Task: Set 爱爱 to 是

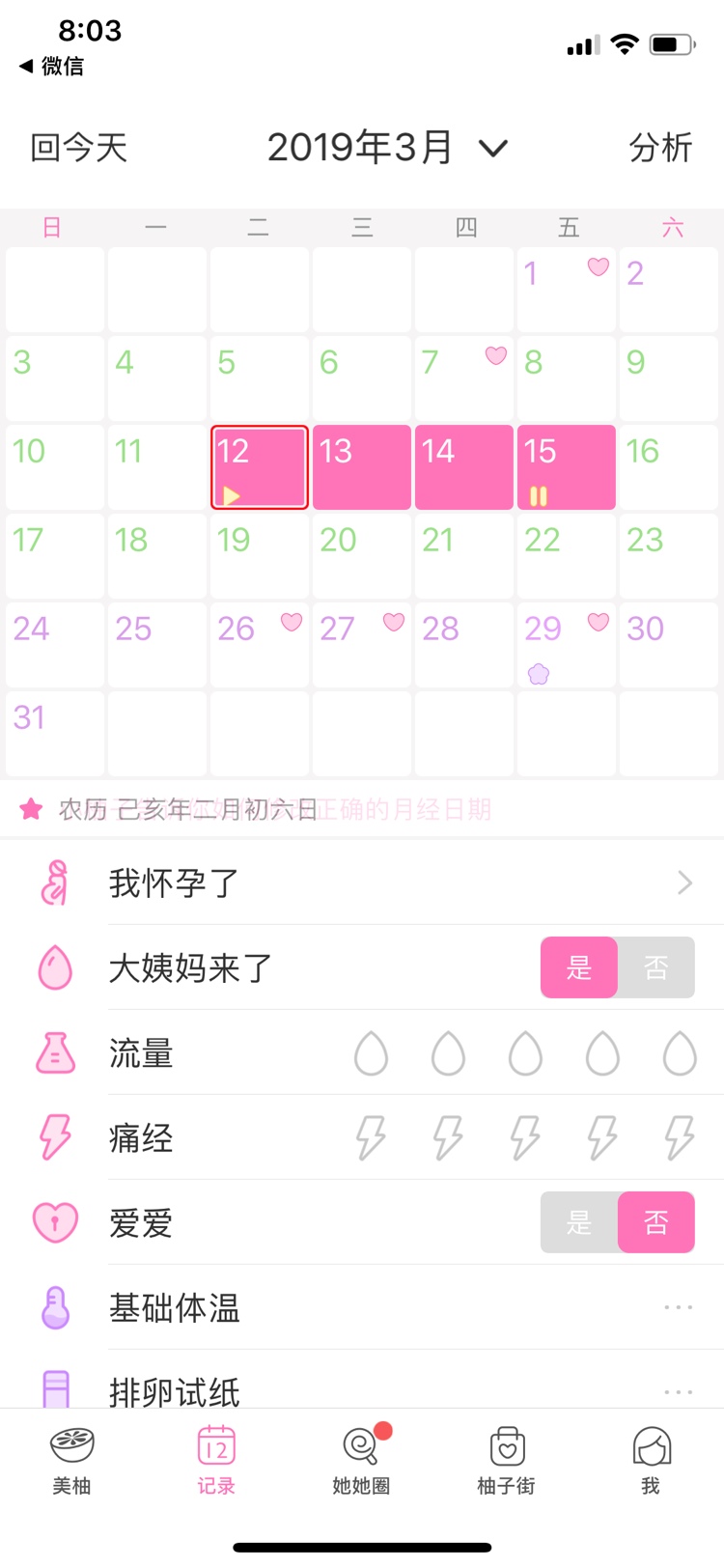Action: click(x=579, y=1222)
